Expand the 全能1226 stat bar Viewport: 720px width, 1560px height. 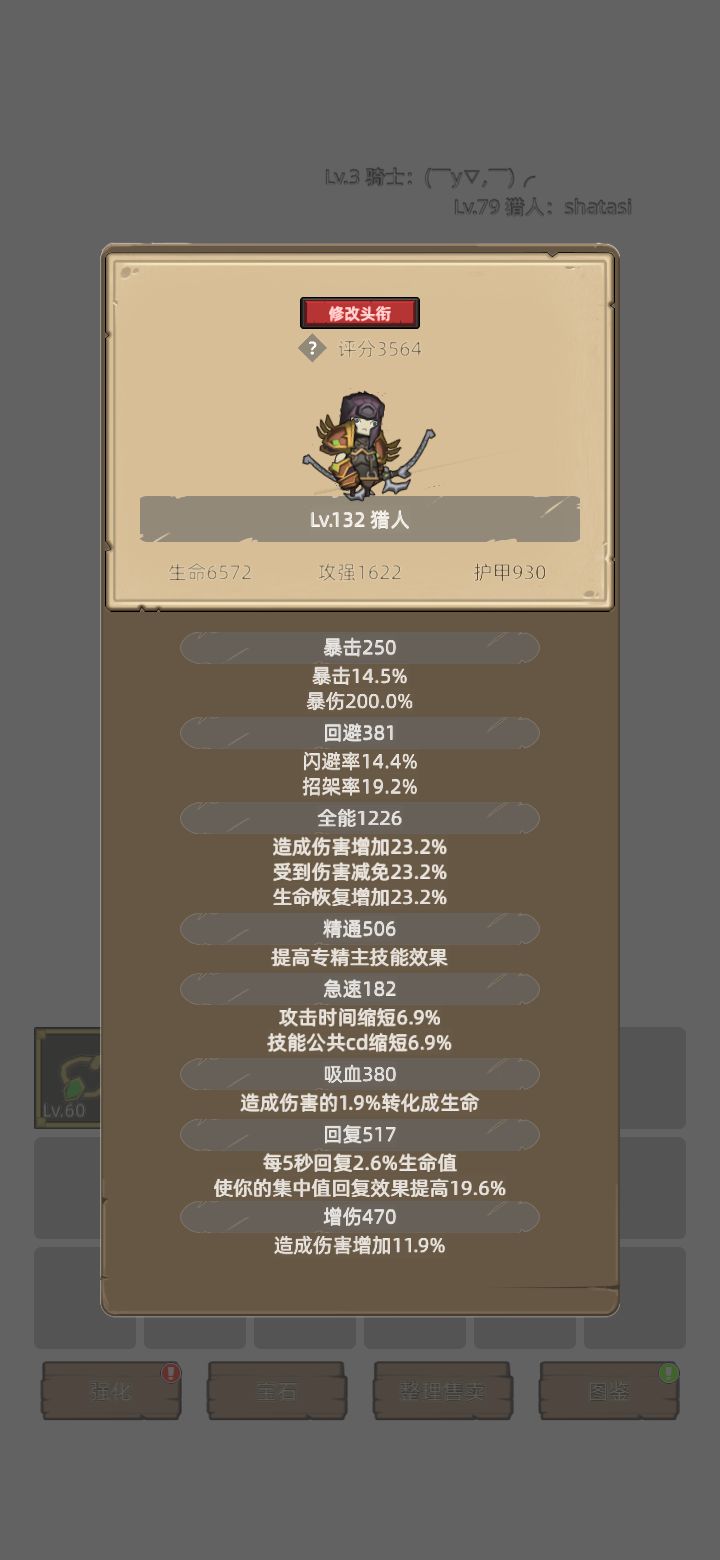[x=359, y=818]
